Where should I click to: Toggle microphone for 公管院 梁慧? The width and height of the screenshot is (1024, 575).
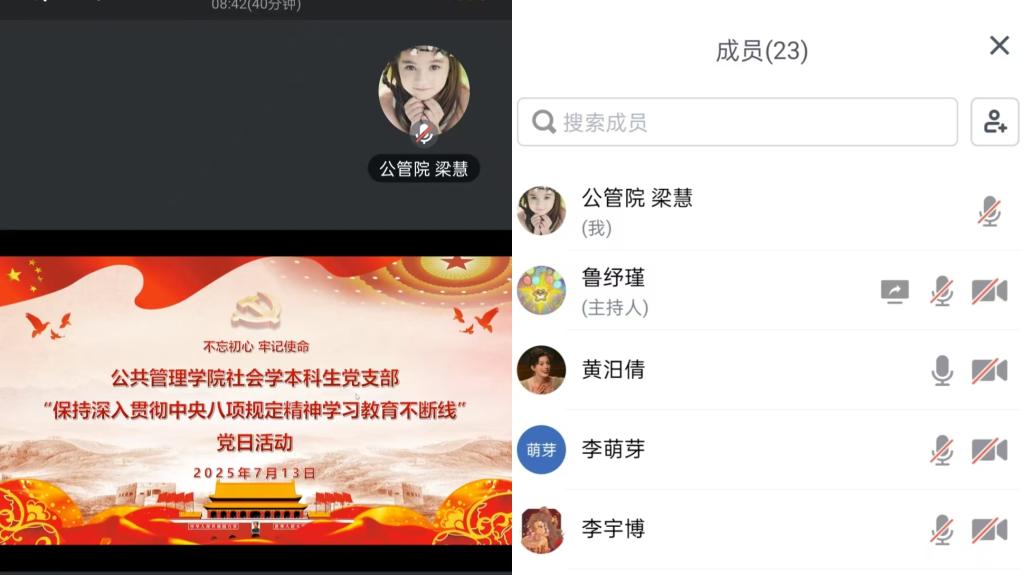click(x=989, y=211)
